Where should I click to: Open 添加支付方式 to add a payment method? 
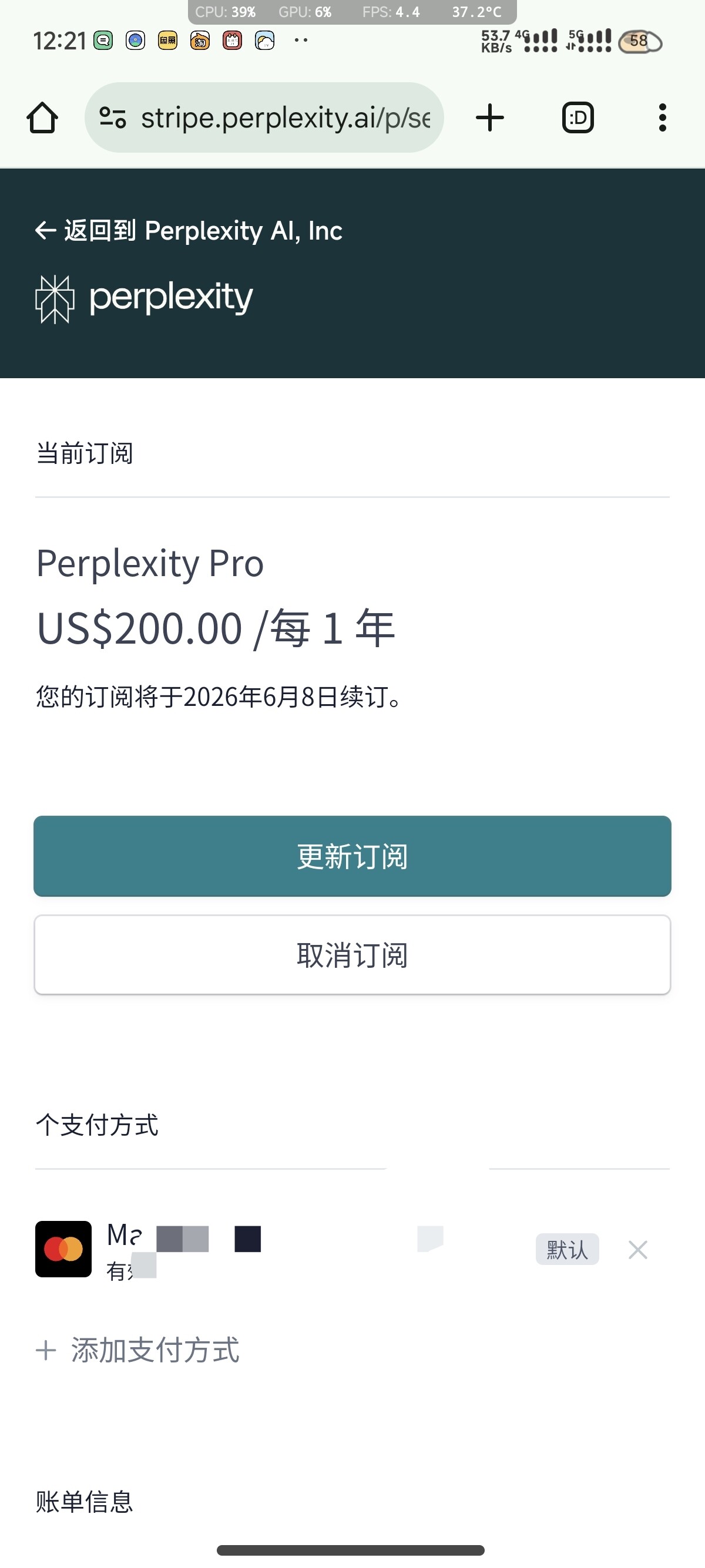coord(155,1350)
